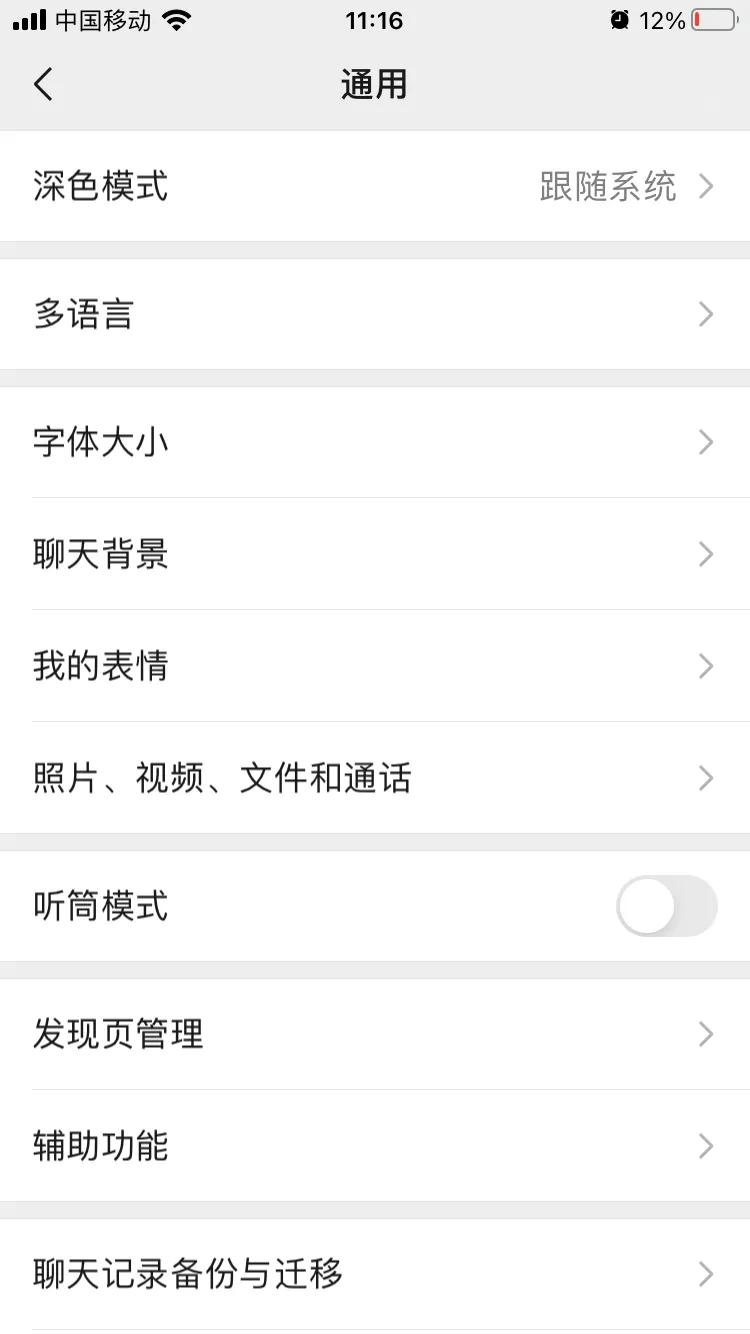Open 照片、视频、文件和通话 settings

pyautogui.click(x=375, y=779)
